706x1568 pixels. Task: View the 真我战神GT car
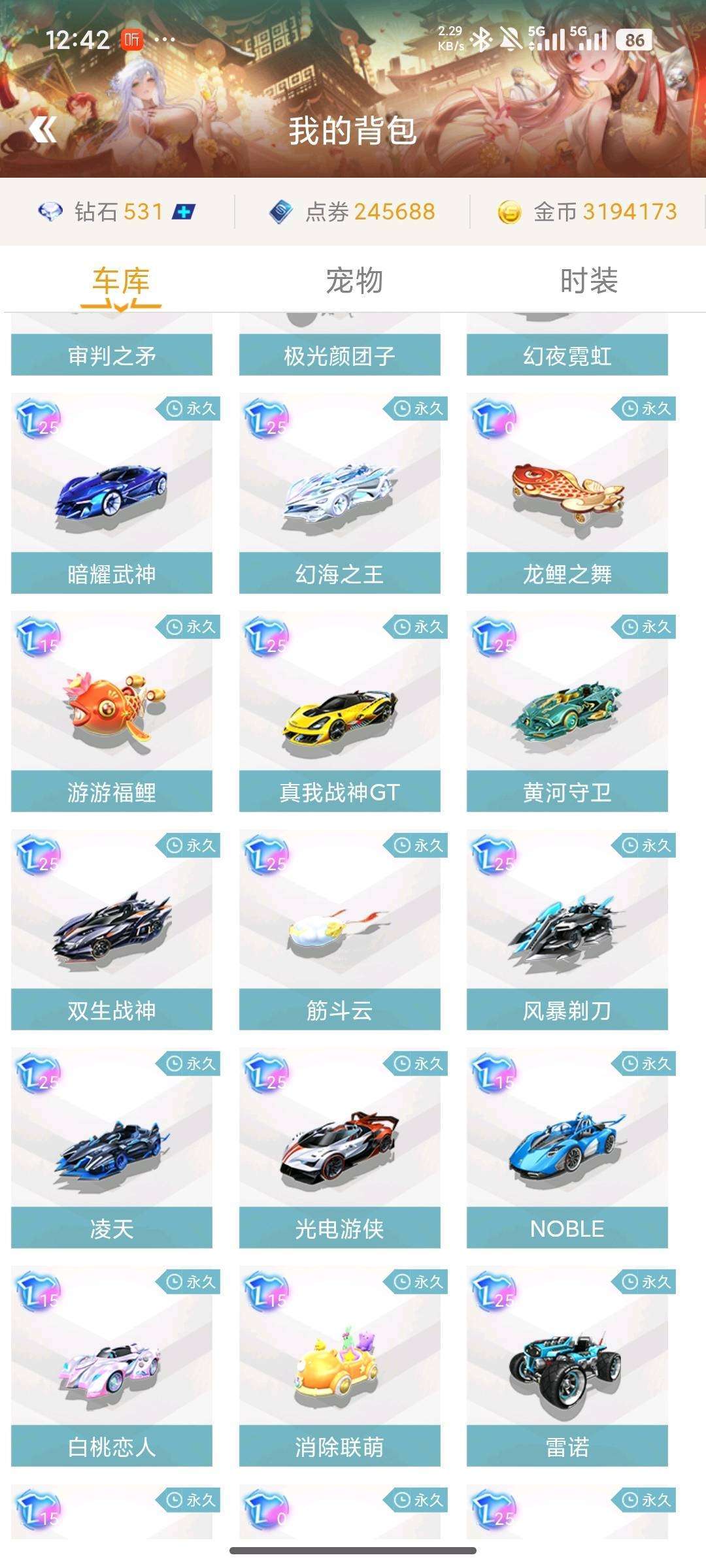(x=339, y=711)
